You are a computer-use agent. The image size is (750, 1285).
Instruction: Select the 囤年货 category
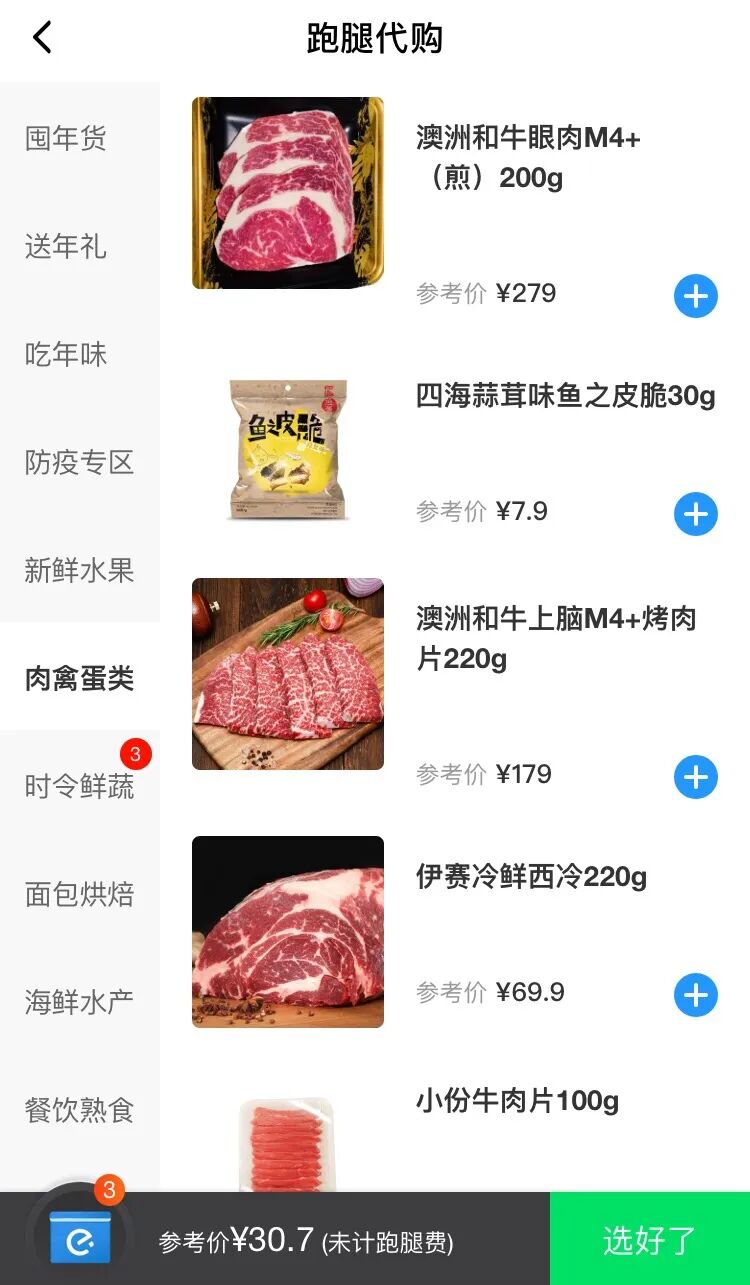tap(66, 138)
